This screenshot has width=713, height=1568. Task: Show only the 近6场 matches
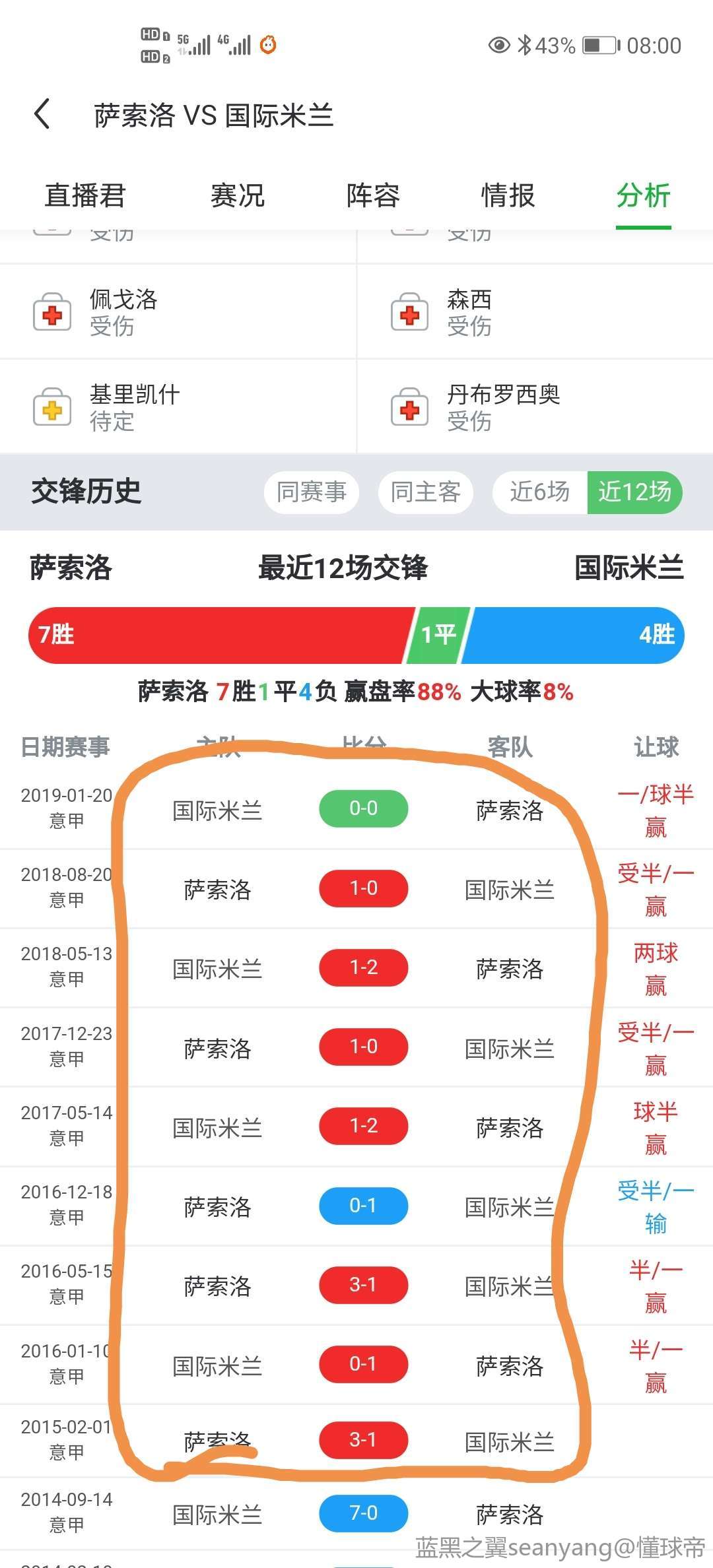(x=539, y=492)
